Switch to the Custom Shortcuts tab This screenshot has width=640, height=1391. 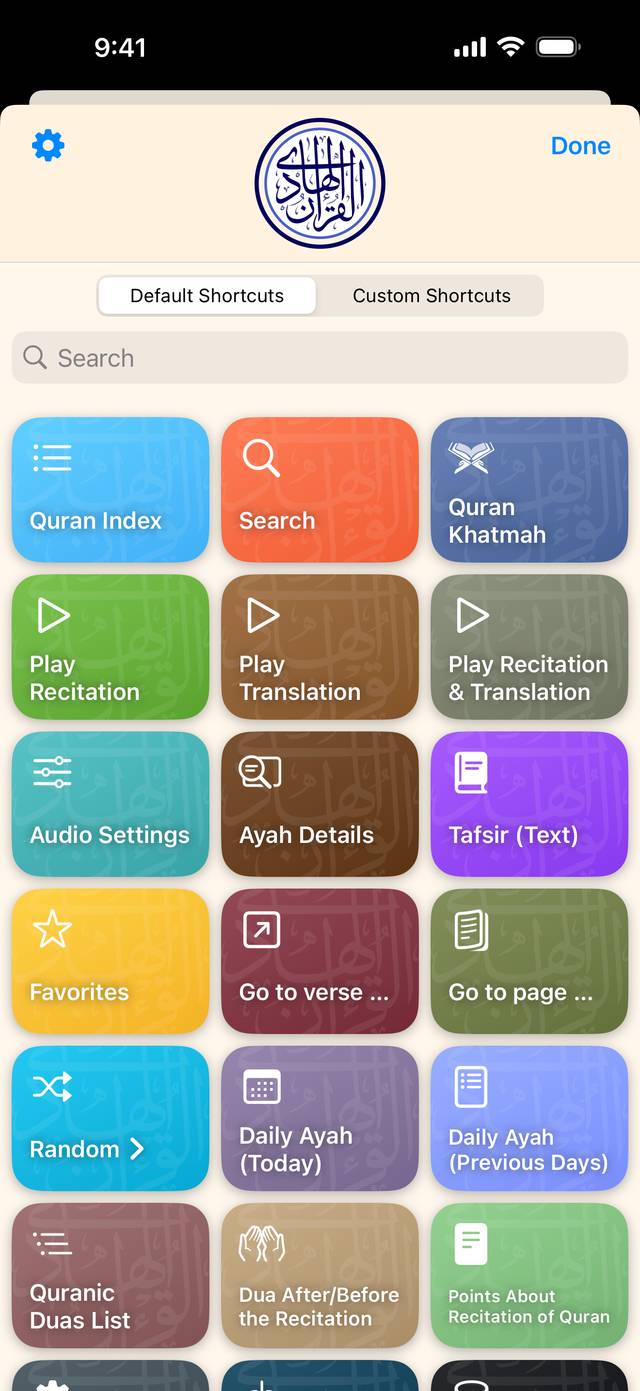(x=431, y=296)
